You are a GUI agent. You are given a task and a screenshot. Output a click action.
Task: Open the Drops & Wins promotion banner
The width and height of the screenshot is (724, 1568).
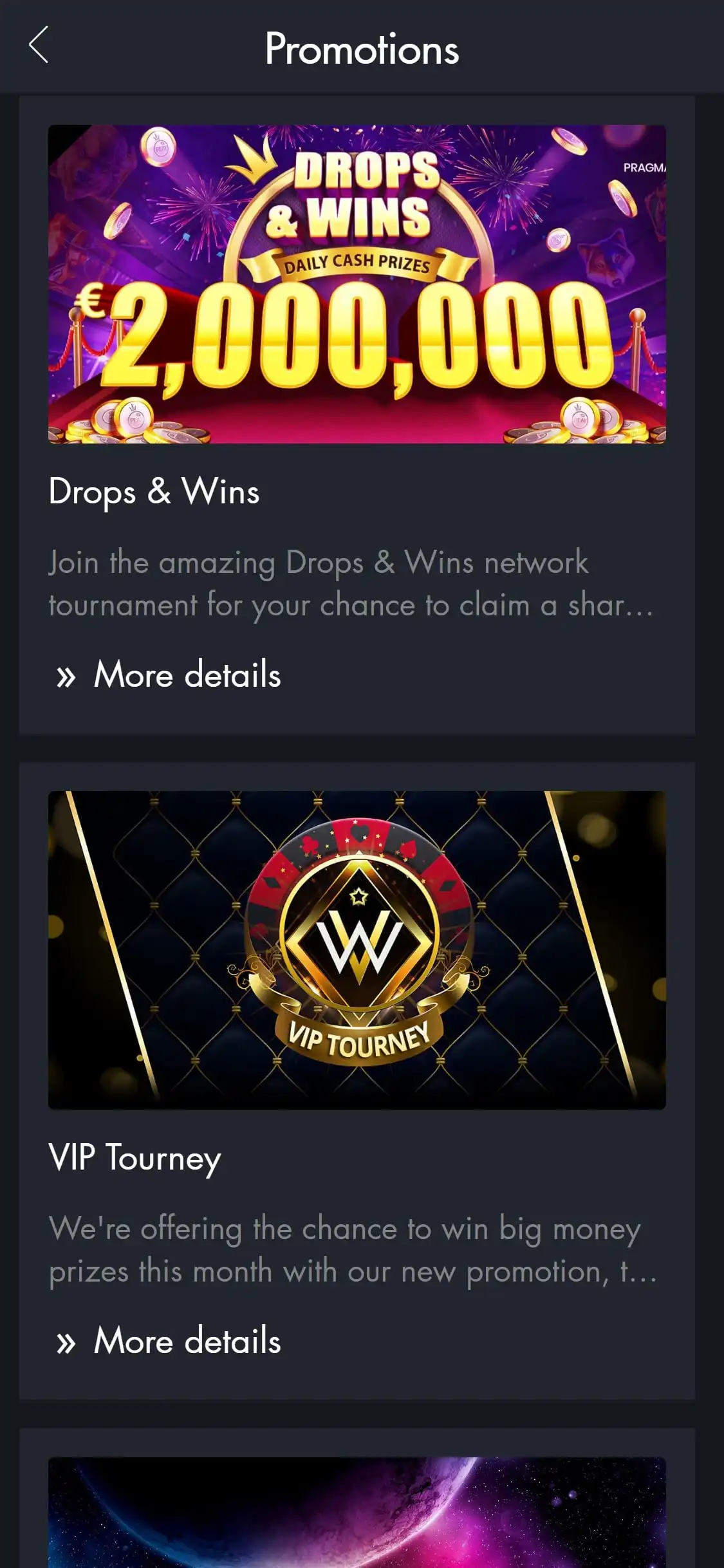357,284
